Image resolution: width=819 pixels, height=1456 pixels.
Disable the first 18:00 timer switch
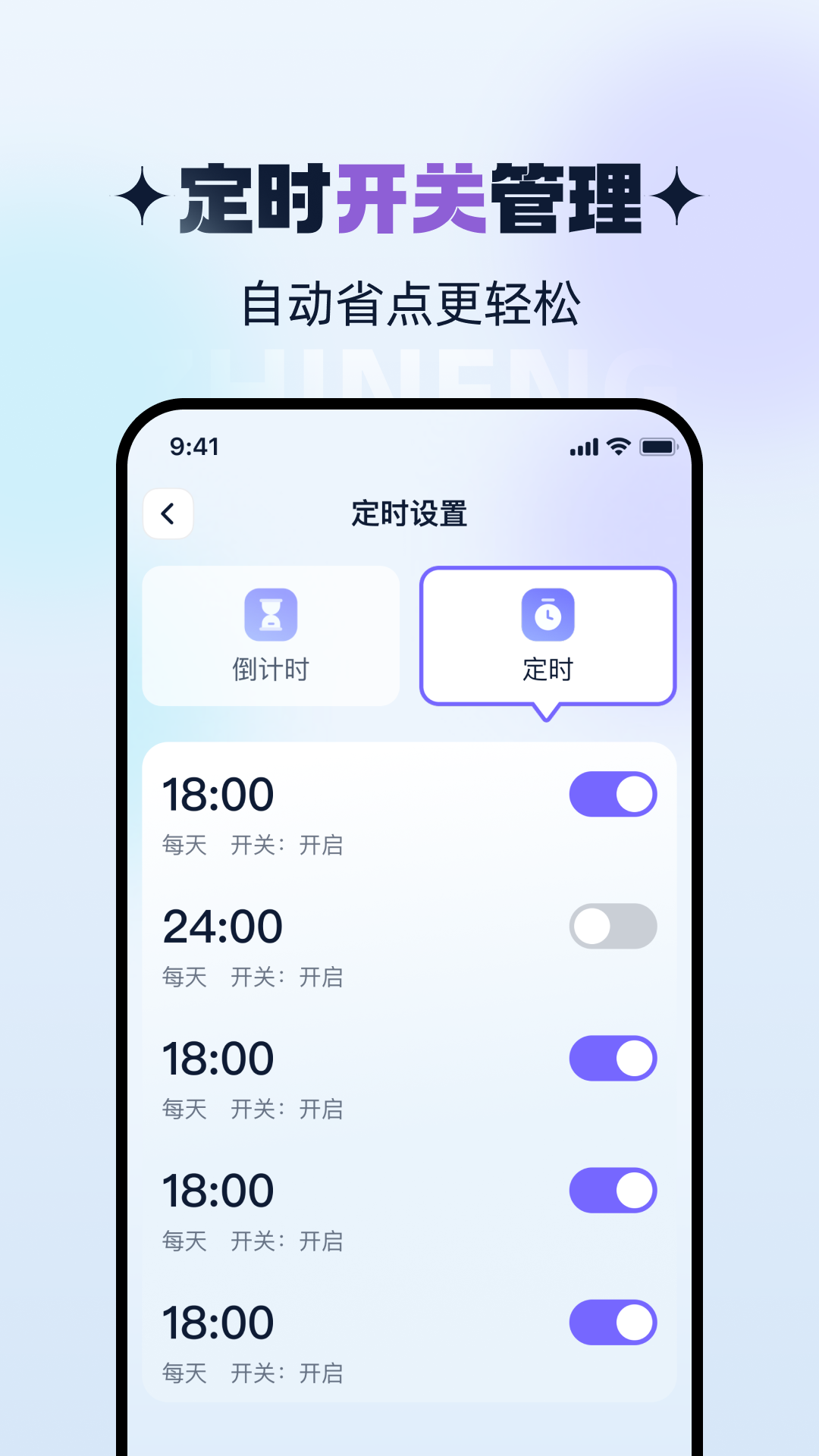[x=612, y=792]
